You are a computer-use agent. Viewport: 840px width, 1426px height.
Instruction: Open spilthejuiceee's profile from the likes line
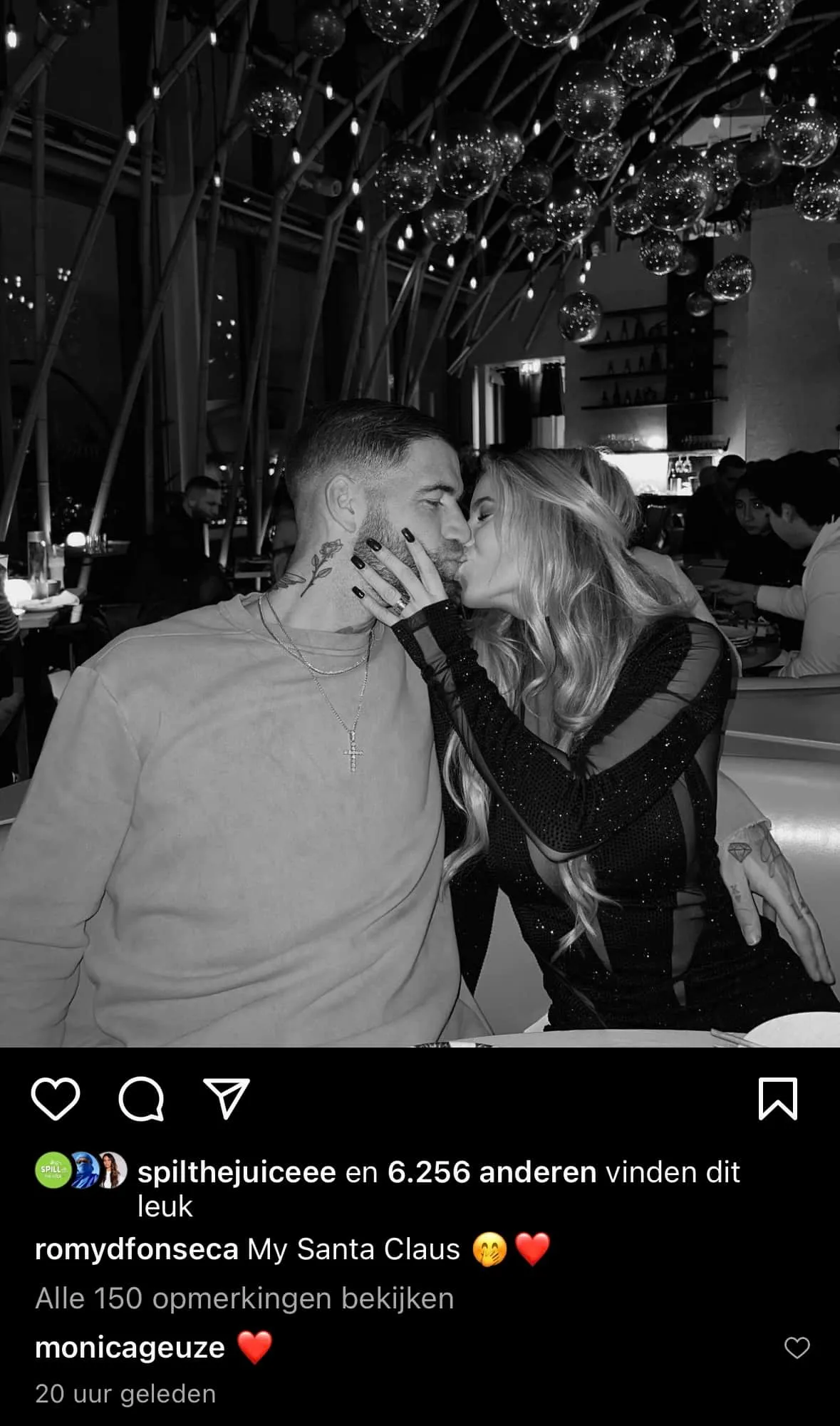point(236,1172)
